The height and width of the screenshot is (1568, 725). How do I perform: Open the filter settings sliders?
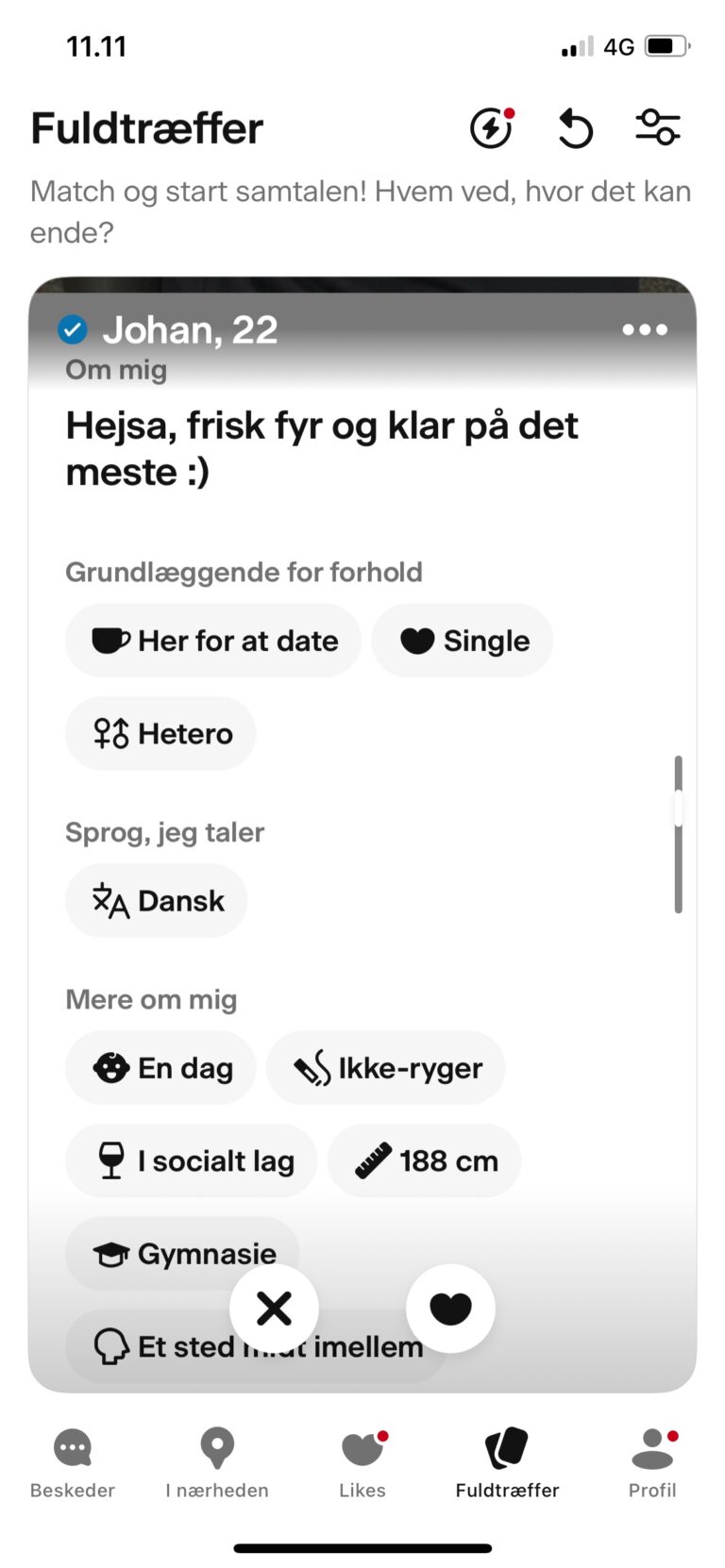coord(657,127)
